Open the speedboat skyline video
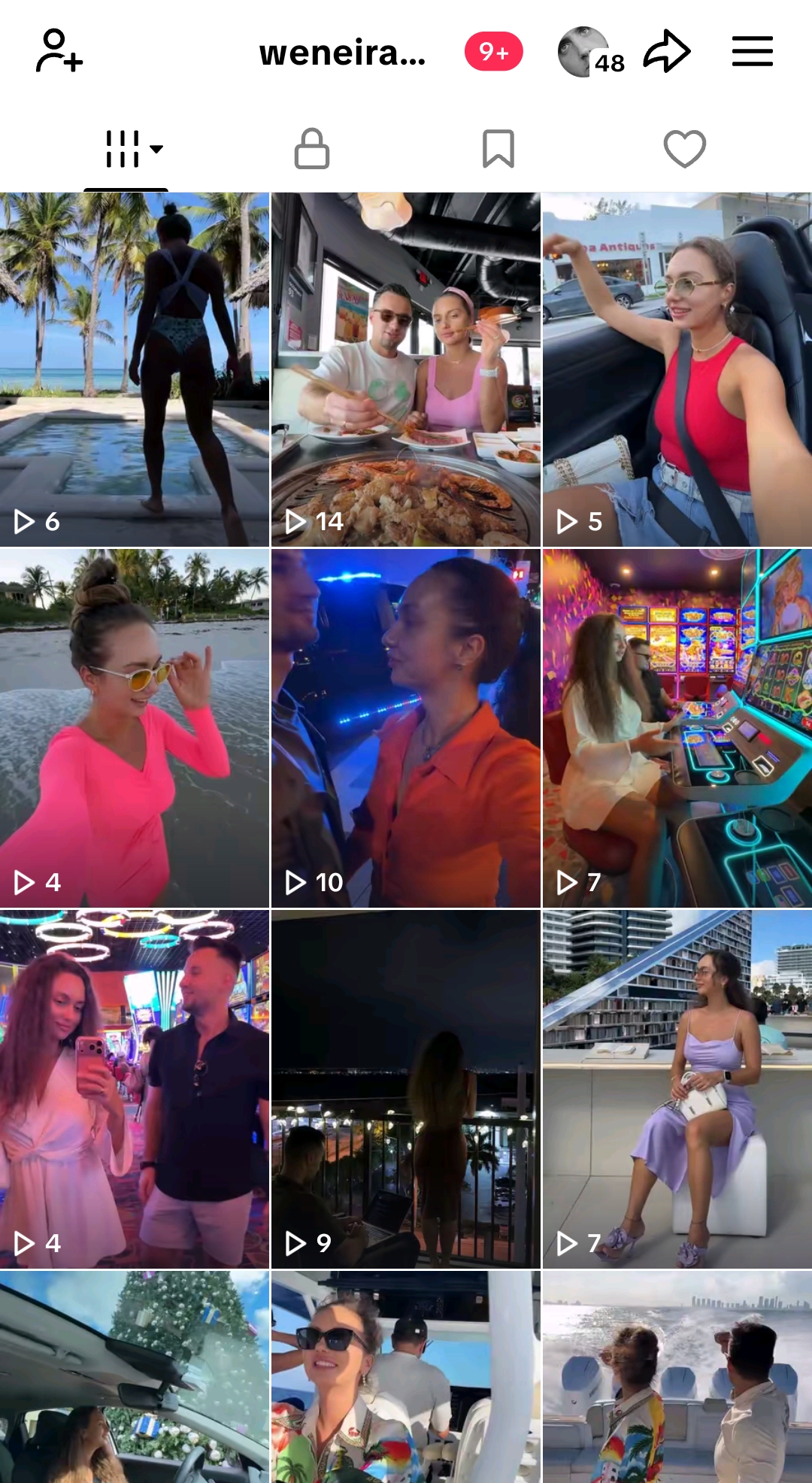 tap(677, 1378)
